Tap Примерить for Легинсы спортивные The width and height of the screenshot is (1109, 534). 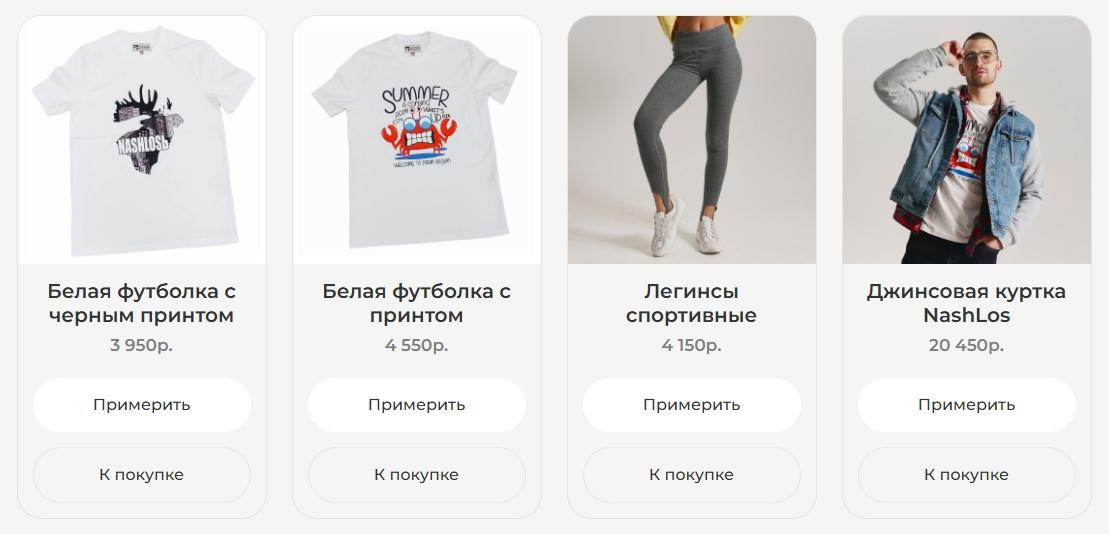tap(691, 405)
